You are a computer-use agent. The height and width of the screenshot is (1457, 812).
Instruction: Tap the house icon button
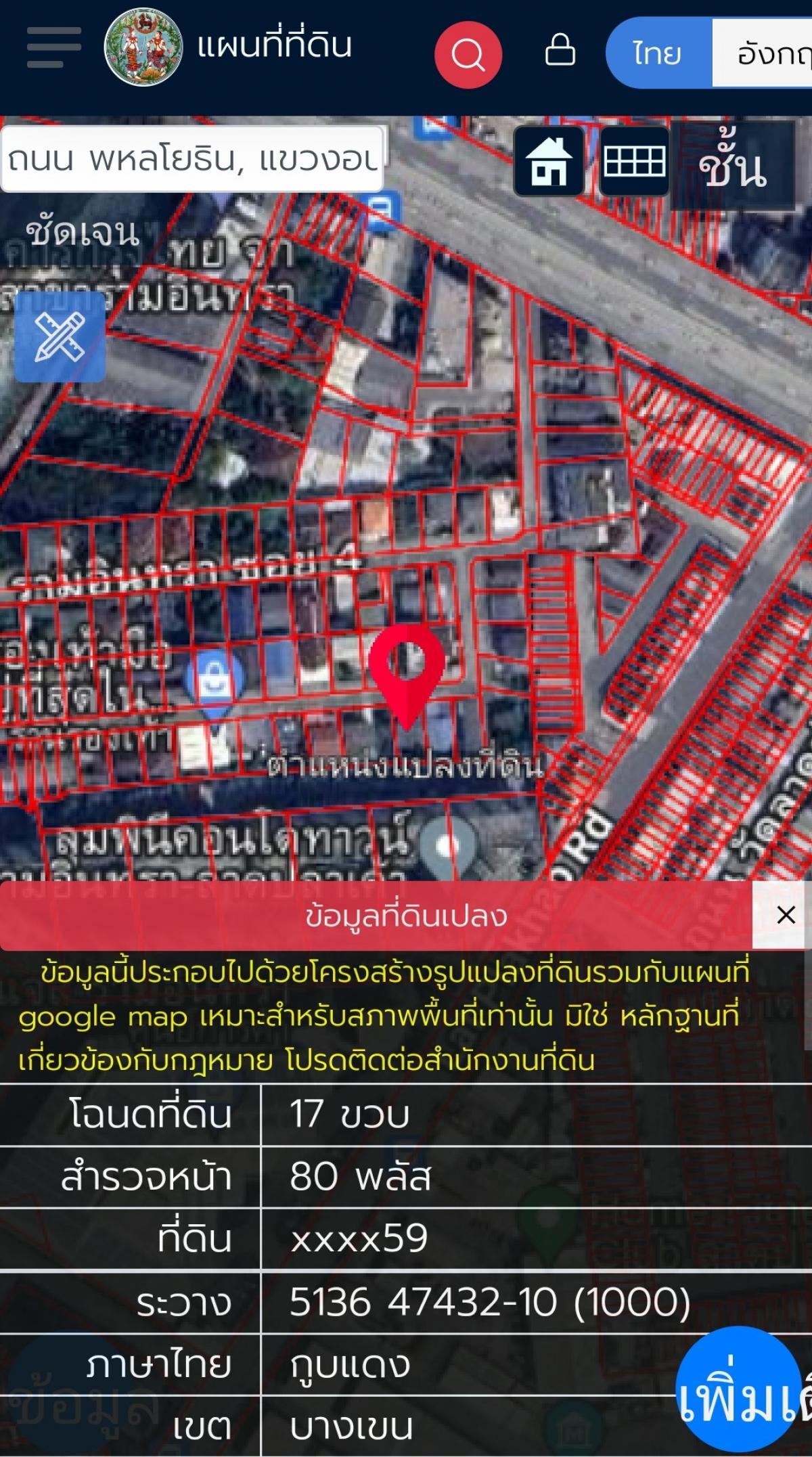(x=549, y=160)
